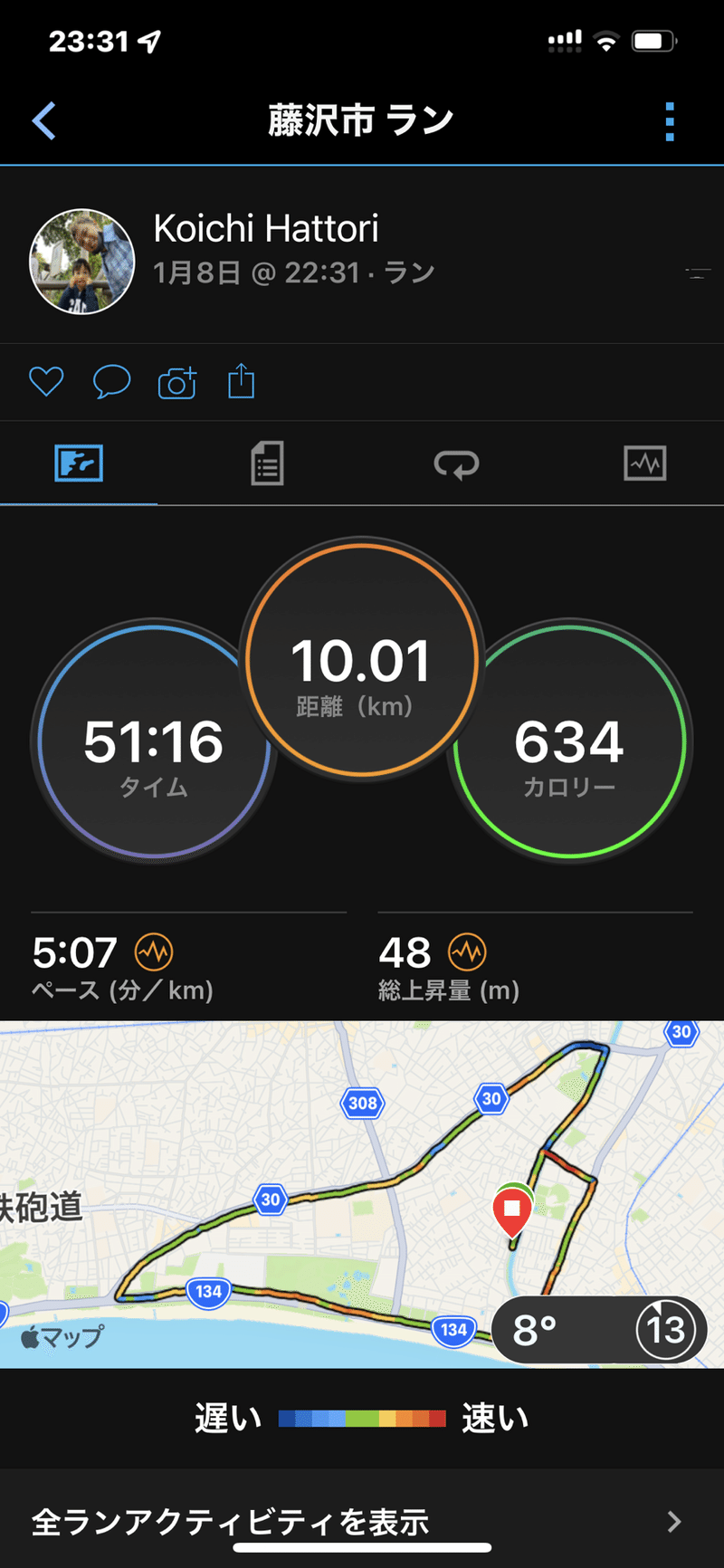This screenshot has width=724, height=1568.
Task: Switch to the stats details tab
Action: (267, 464)
